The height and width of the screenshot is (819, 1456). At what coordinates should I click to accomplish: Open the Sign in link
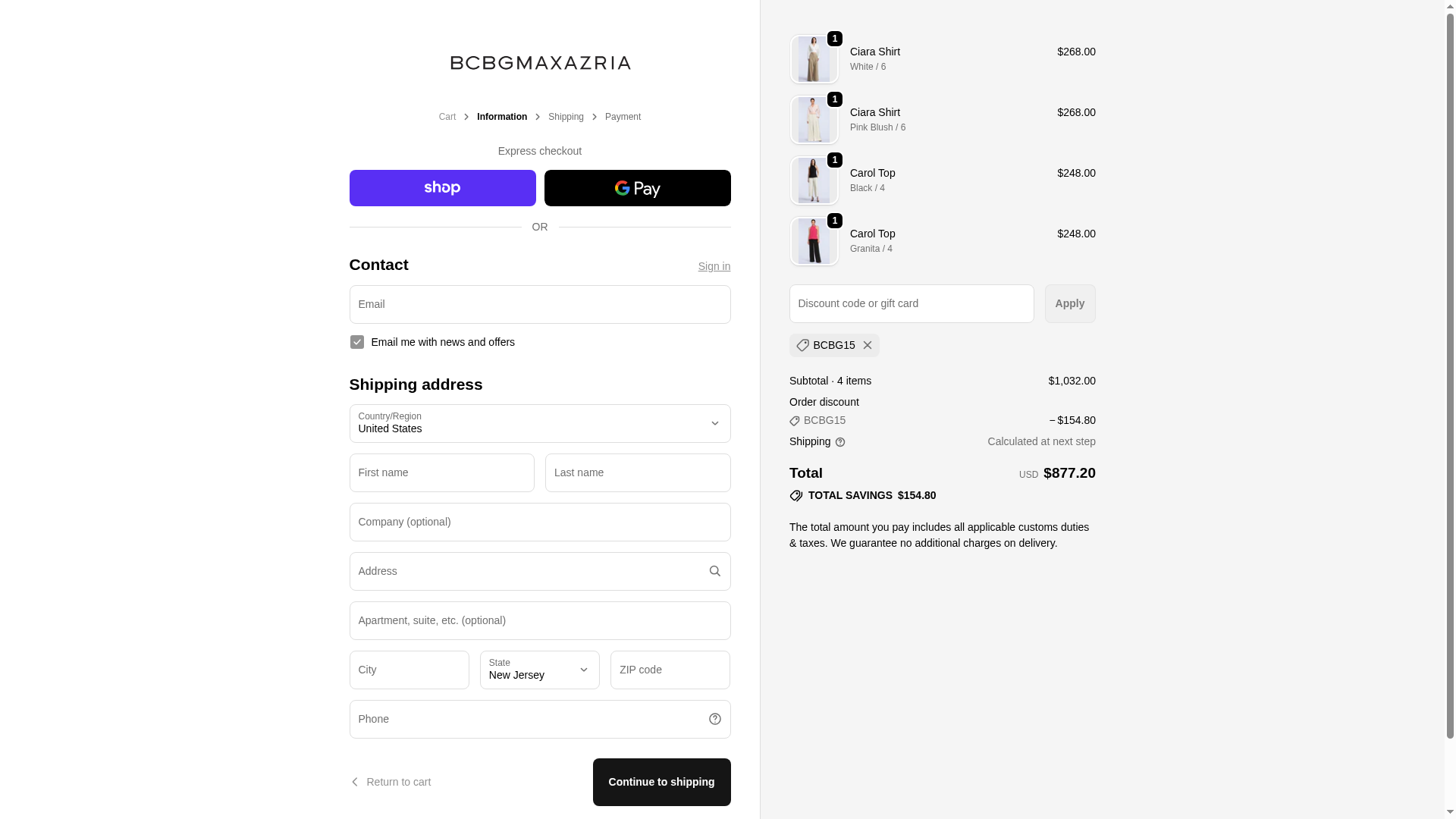click(714, 266)
